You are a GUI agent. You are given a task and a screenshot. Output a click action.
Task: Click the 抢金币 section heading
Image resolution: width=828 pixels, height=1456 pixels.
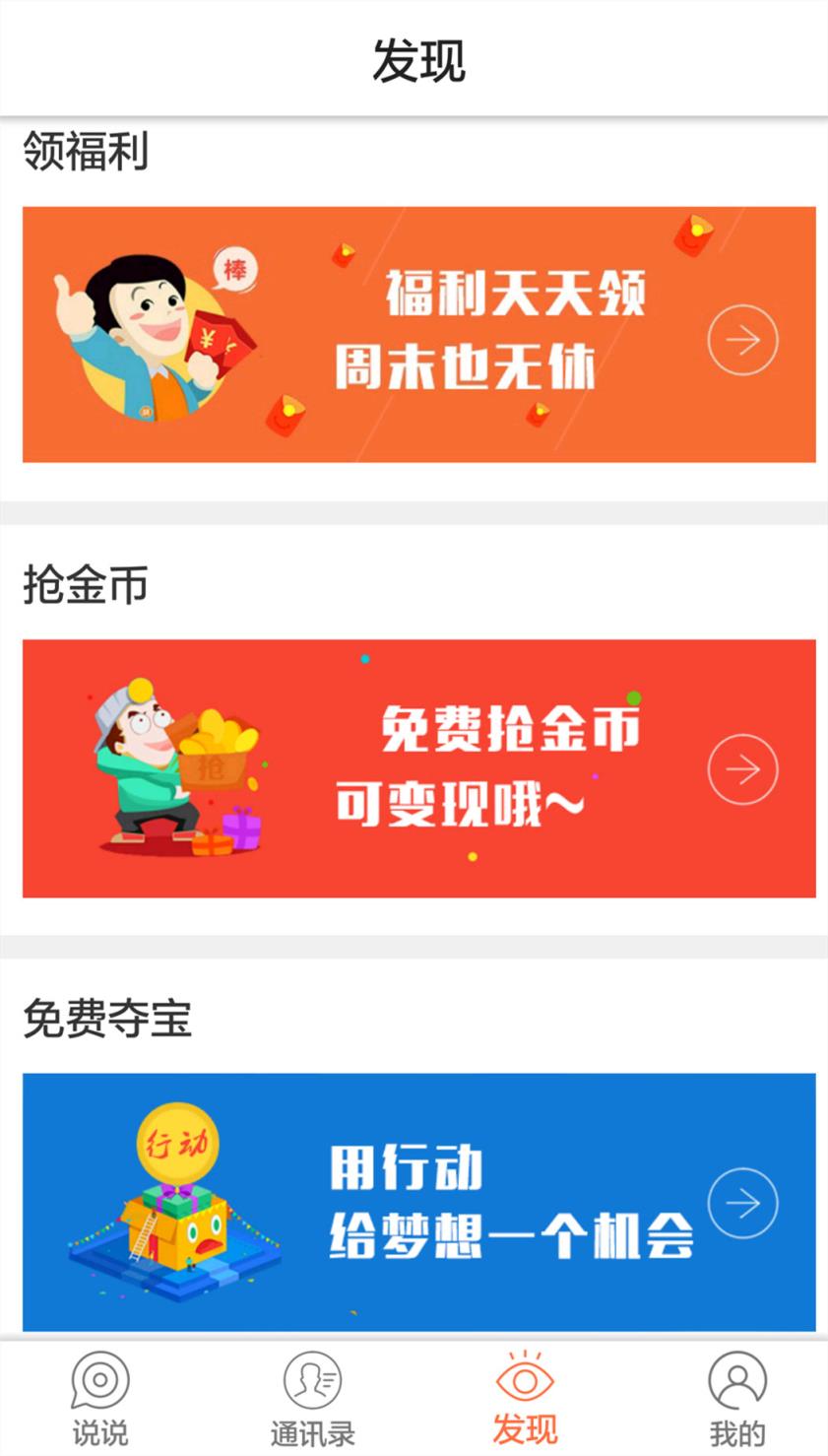84,583
